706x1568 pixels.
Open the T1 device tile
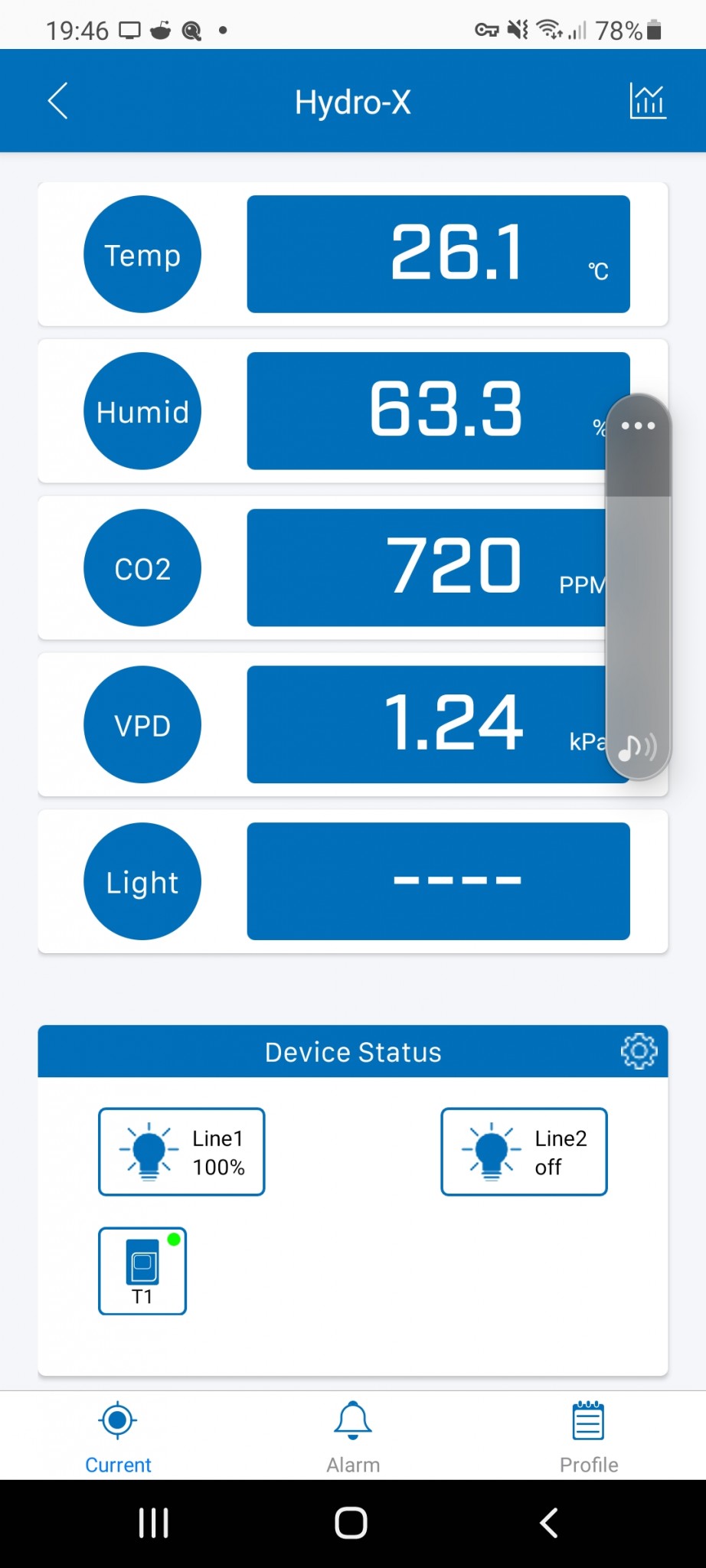[142, 1271]
